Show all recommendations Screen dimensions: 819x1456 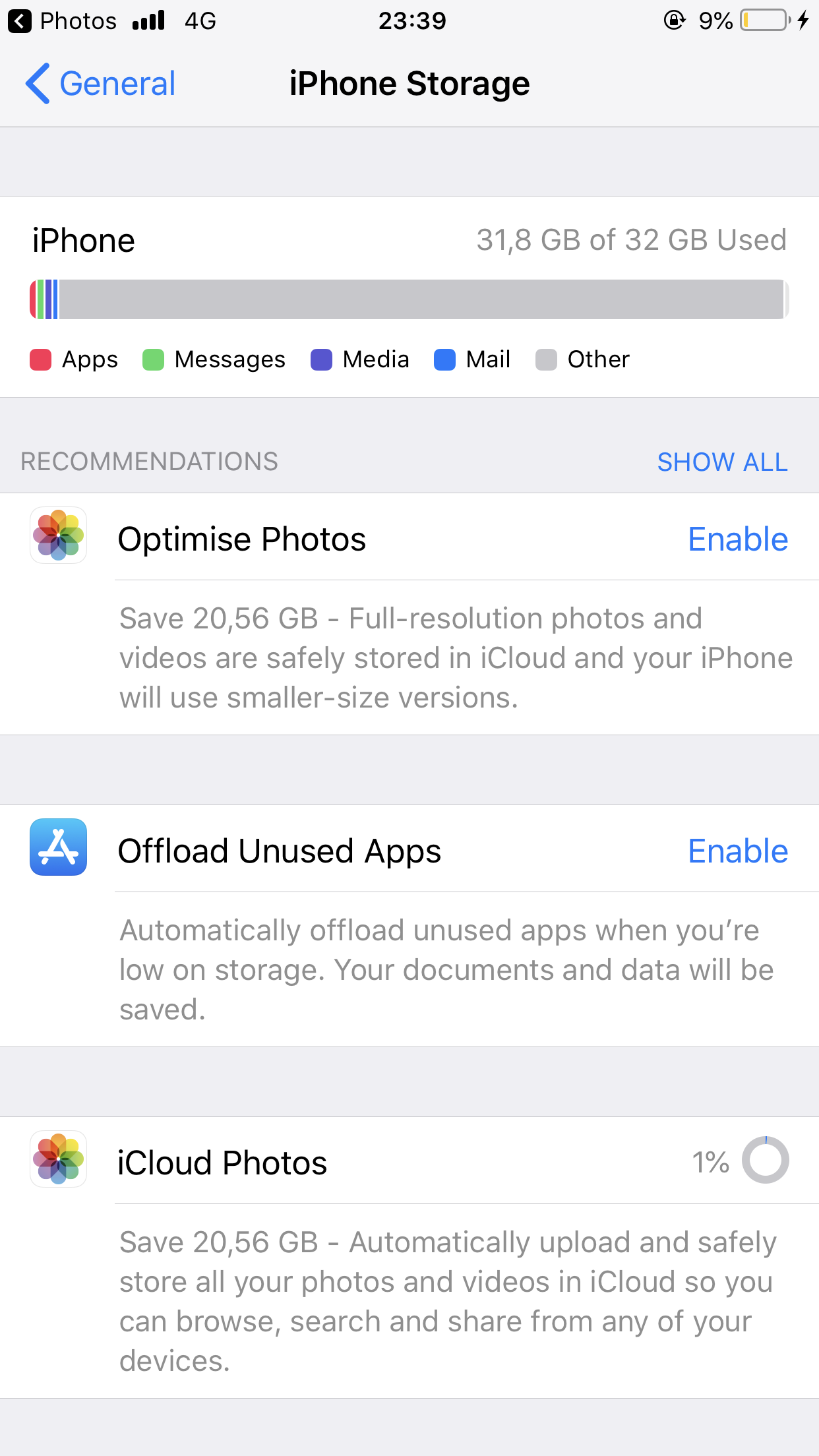(722, 462)
